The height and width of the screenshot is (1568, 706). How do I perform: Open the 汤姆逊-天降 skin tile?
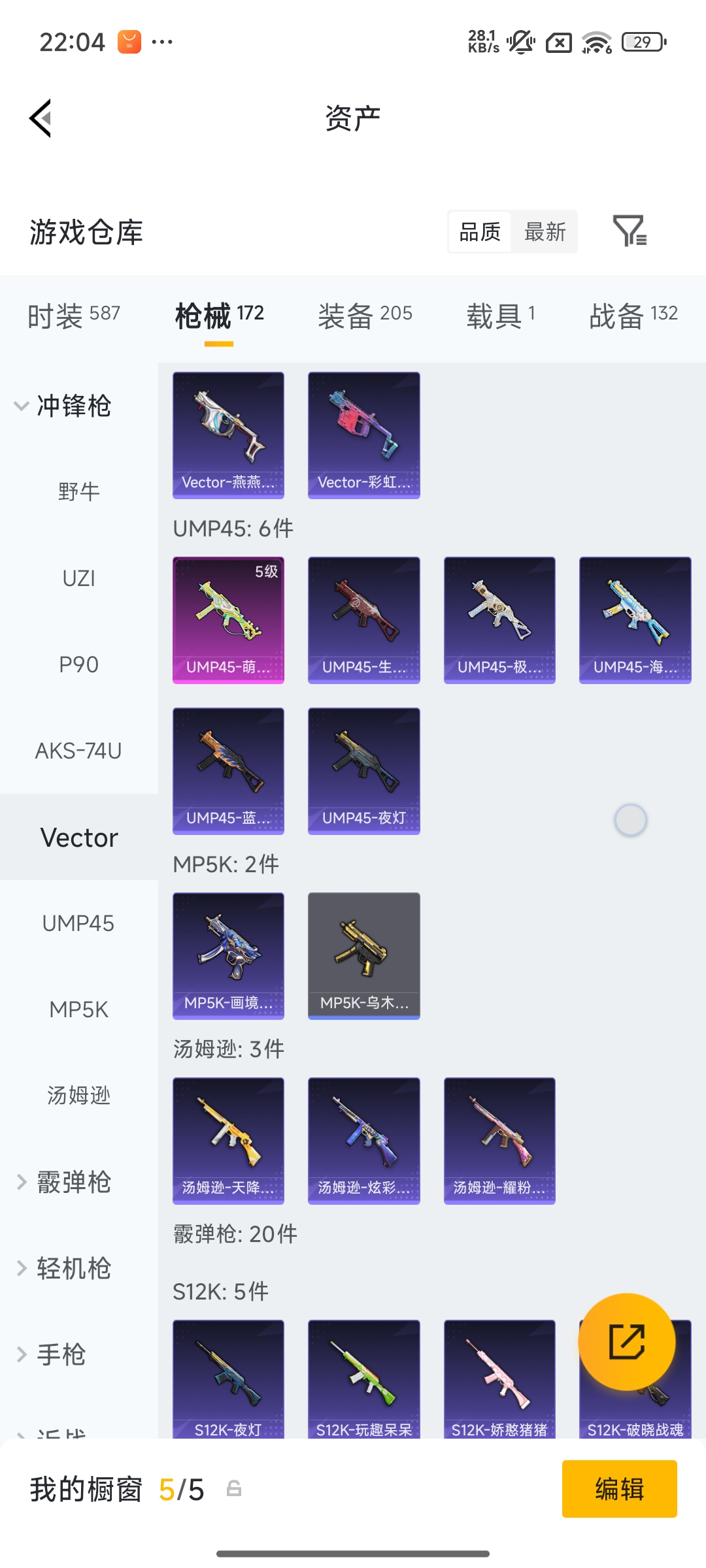[x=228, y=1141]
